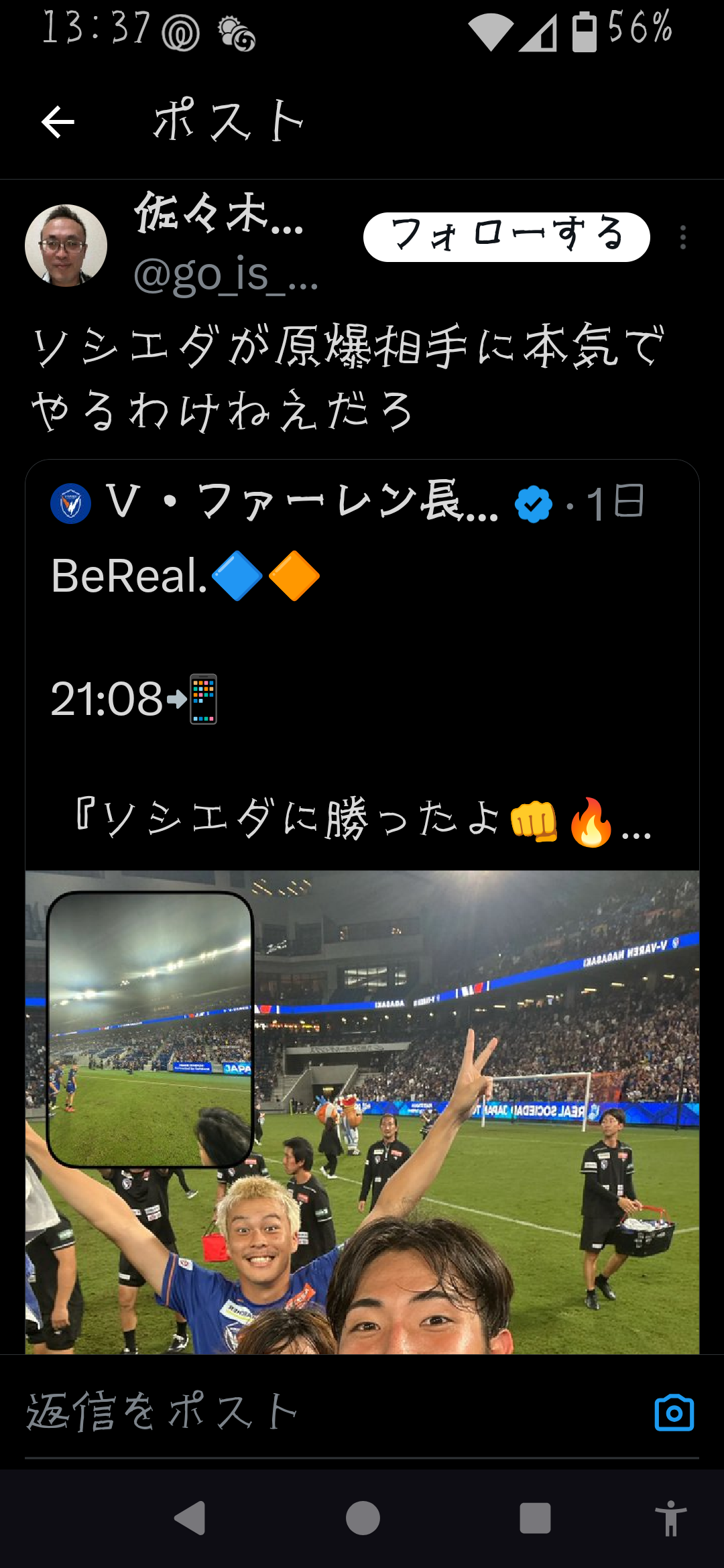Open the post's three-dot overflow menu
This screenshot has width=724, height=1568.
click(x=682, y=237)
